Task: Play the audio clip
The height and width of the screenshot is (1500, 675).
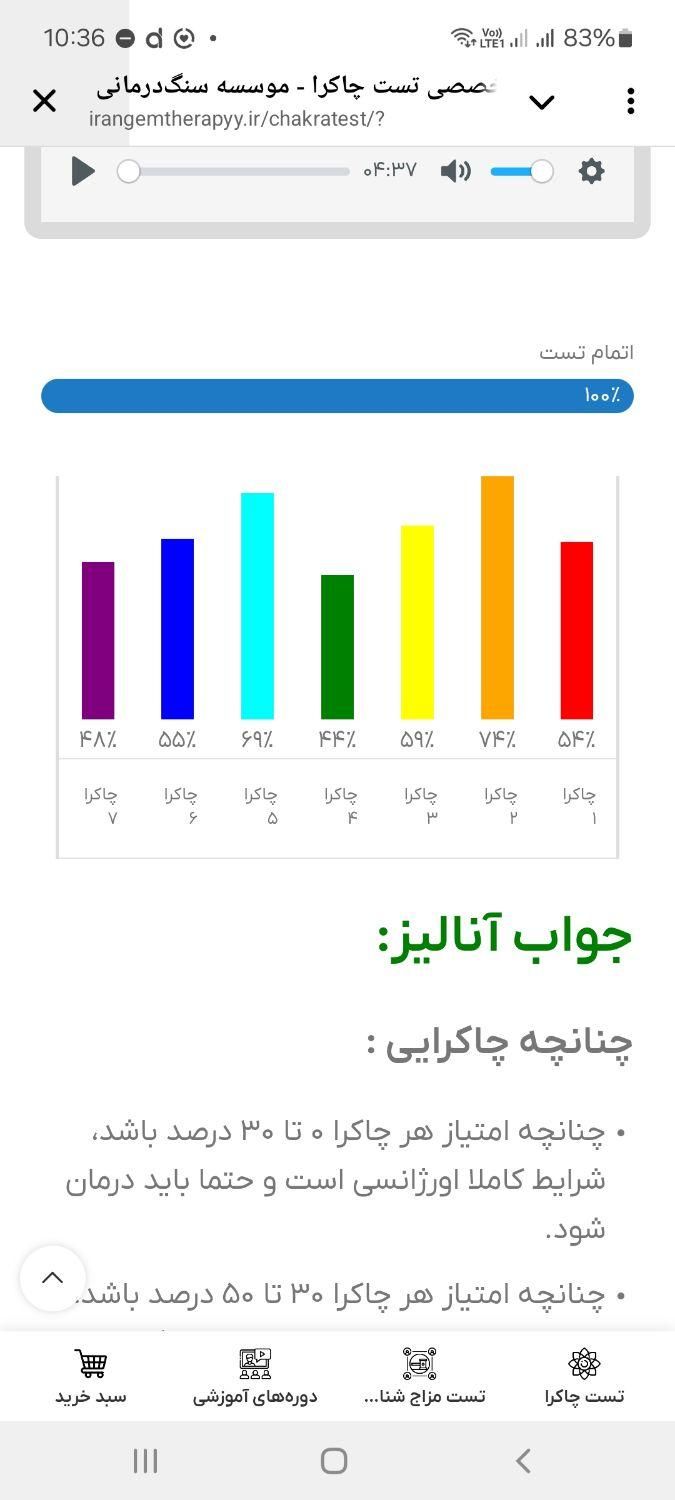Action: pyautogui.click(x=83, y=171)
